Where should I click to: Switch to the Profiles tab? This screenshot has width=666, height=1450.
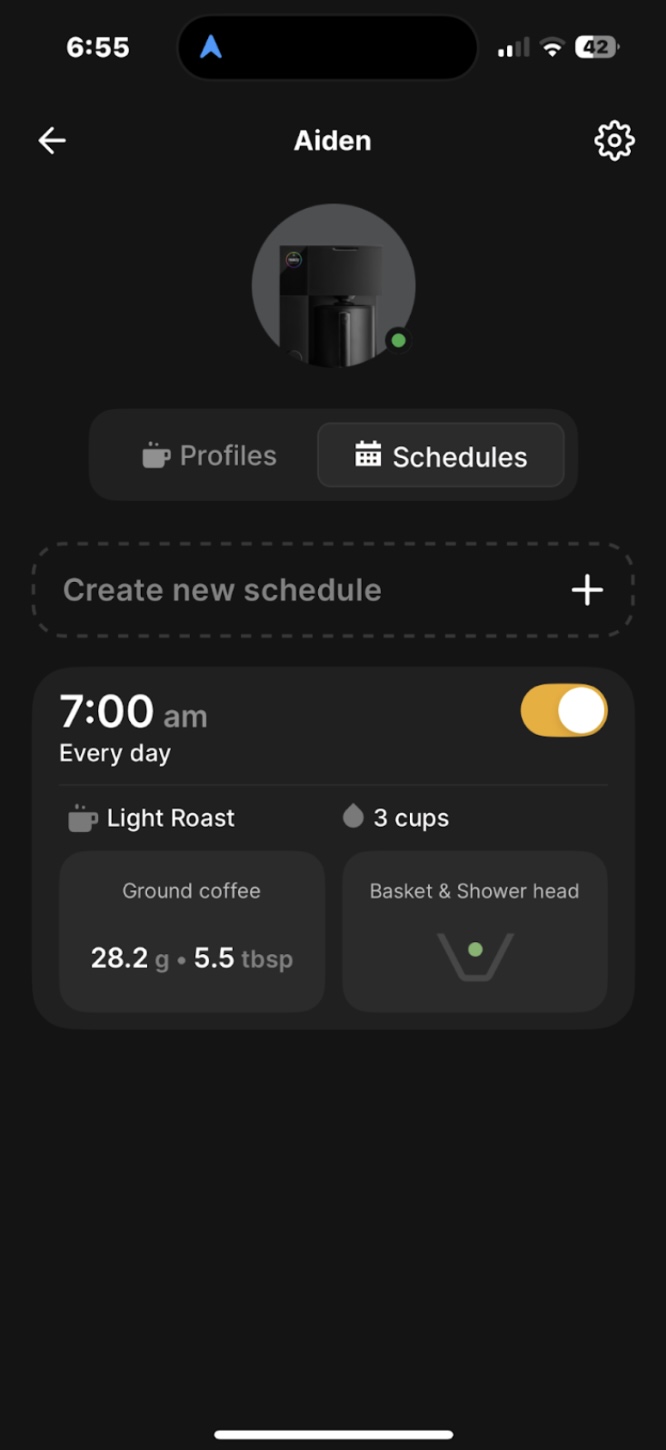(210, 456)
